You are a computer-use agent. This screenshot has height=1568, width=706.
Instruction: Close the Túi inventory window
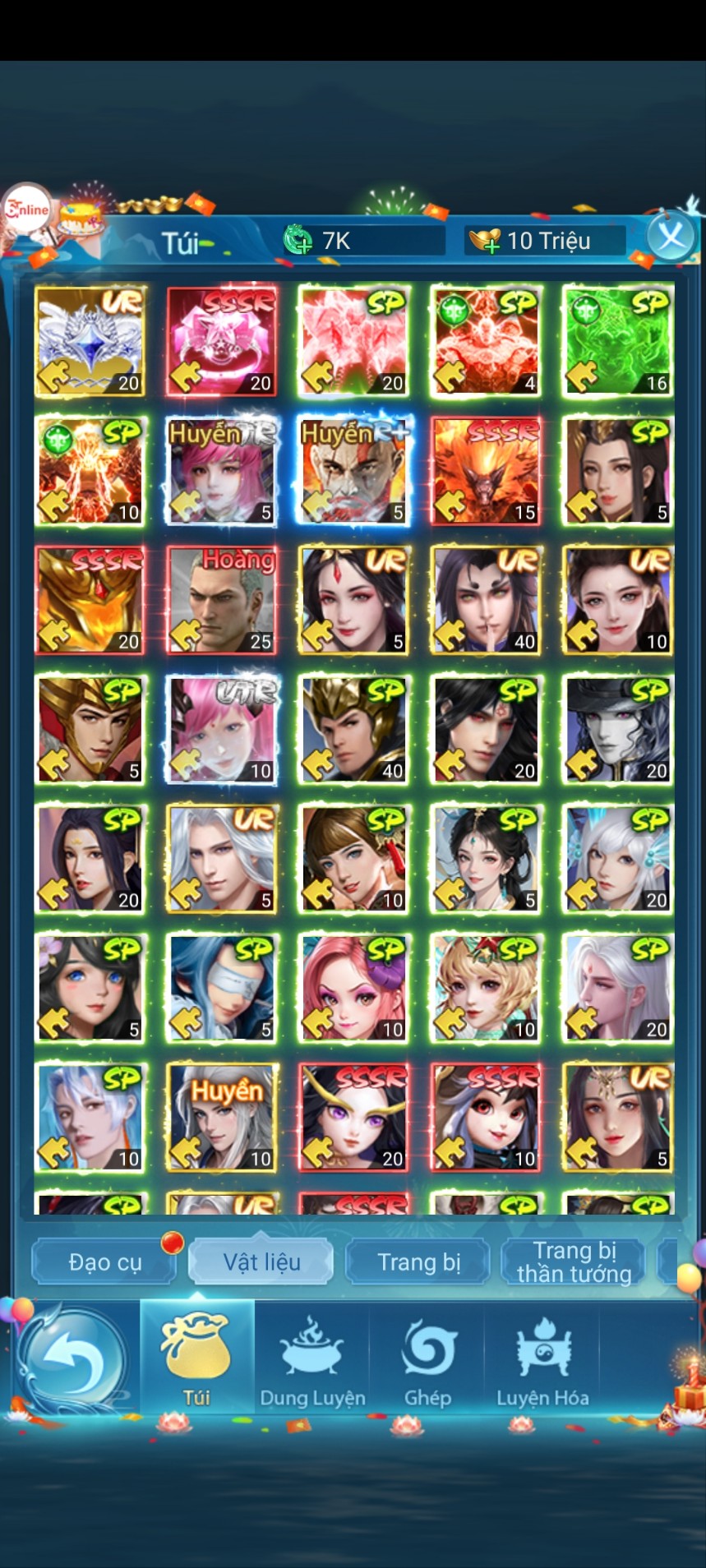[671, 238]
